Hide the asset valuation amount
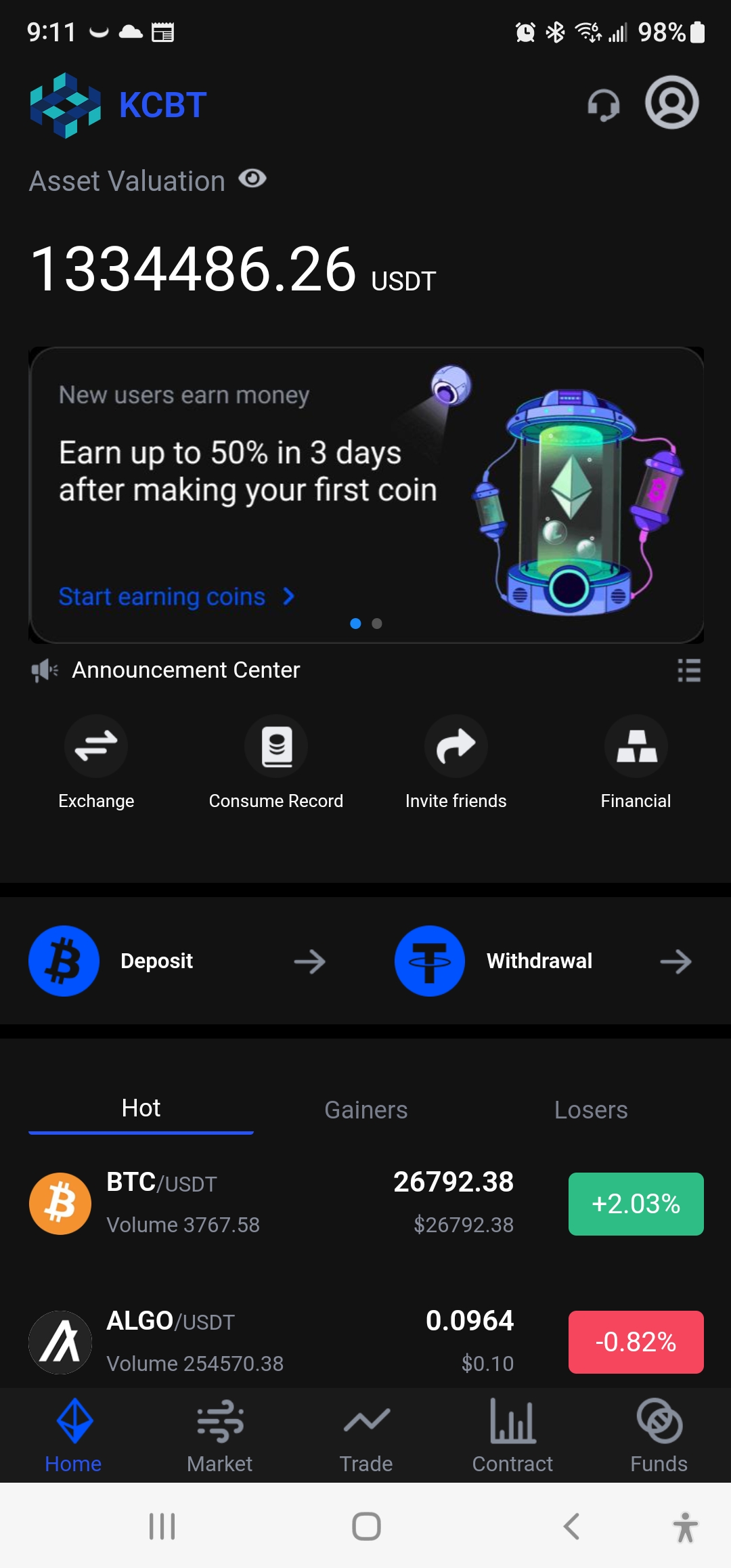The image size is (731, 1568). (x=252, y=179)
